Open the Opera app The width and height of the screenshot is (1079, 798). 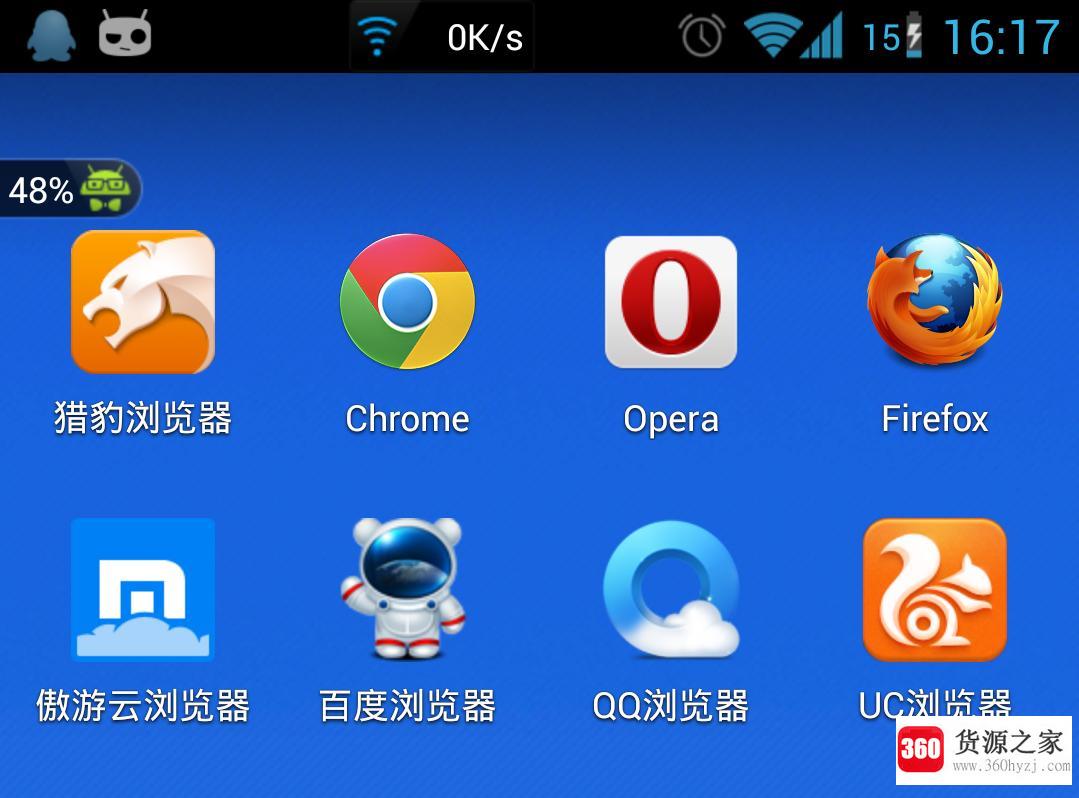coord(671,302)
